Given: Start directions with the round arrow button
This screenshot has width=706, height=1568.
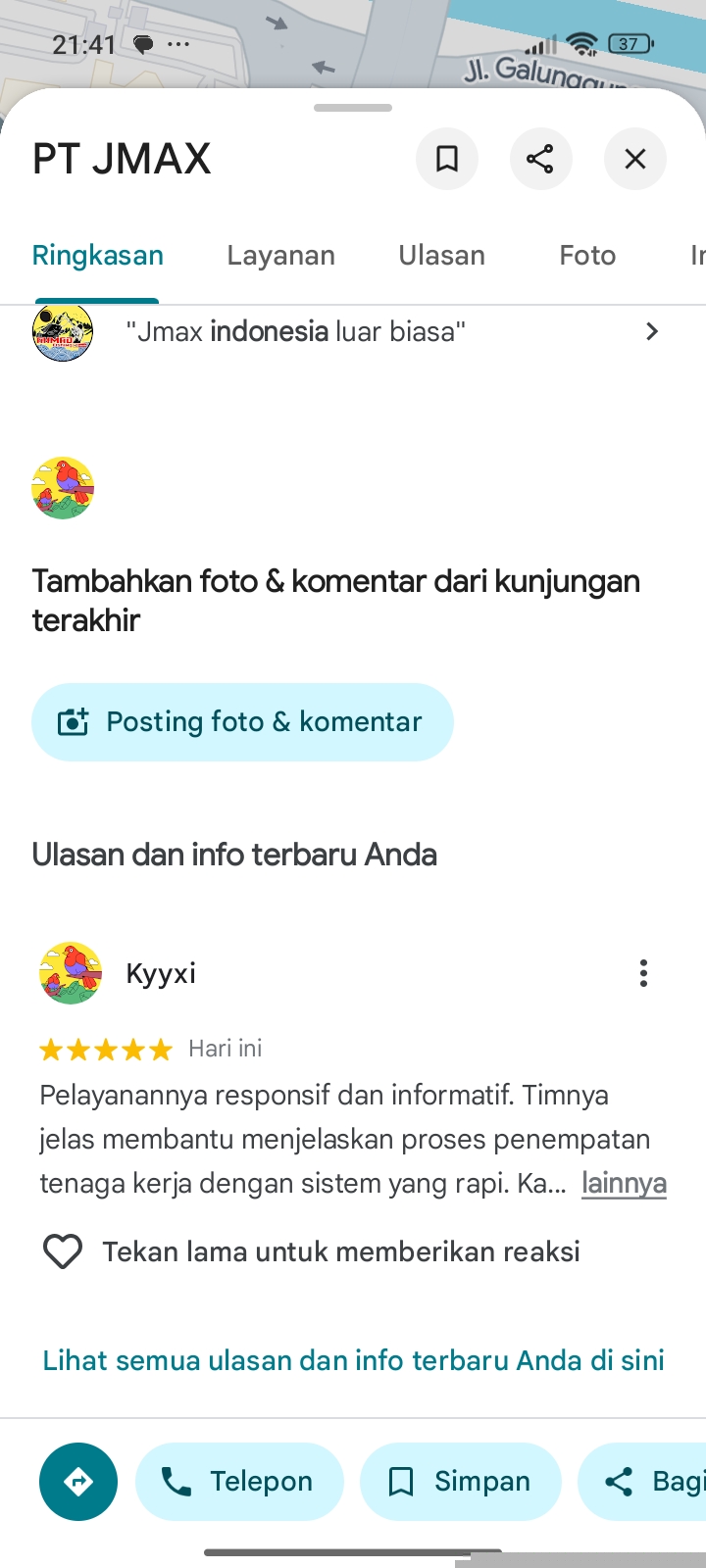Looking at the screenshot, I should [78, 1482].
